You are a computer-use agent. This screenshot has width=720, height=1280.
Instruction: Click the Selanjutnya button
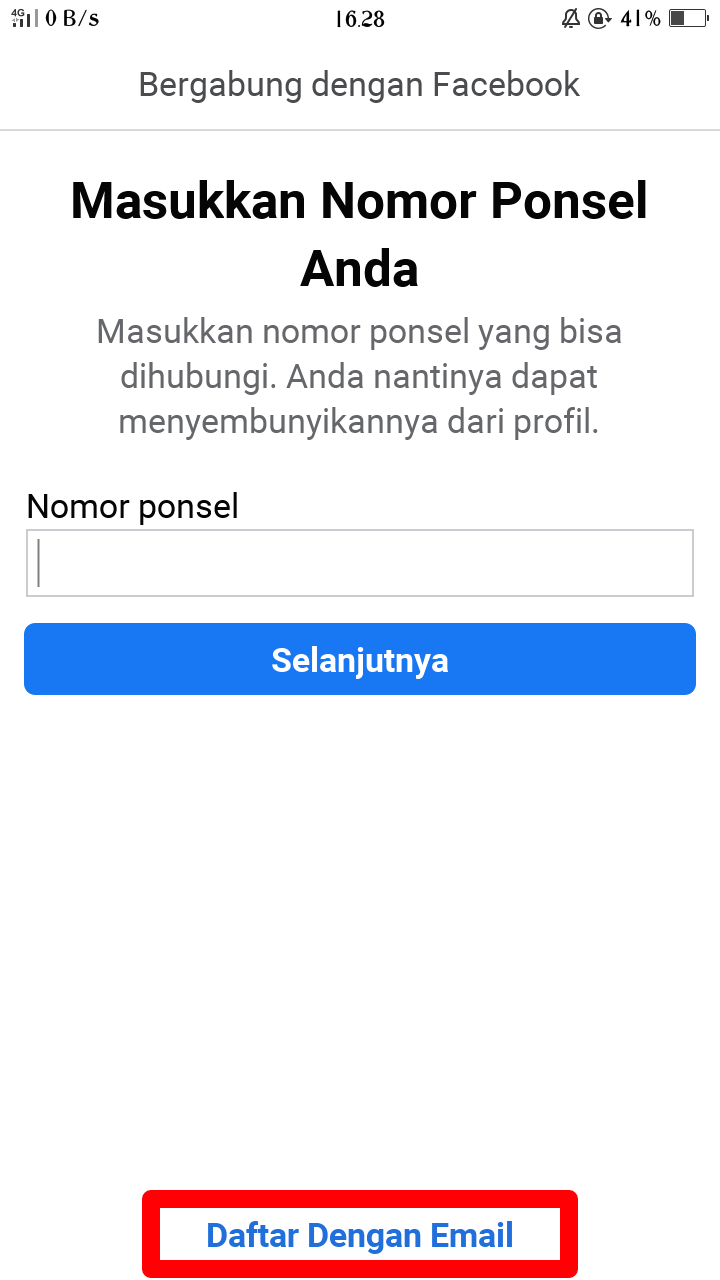coord(360,659)
